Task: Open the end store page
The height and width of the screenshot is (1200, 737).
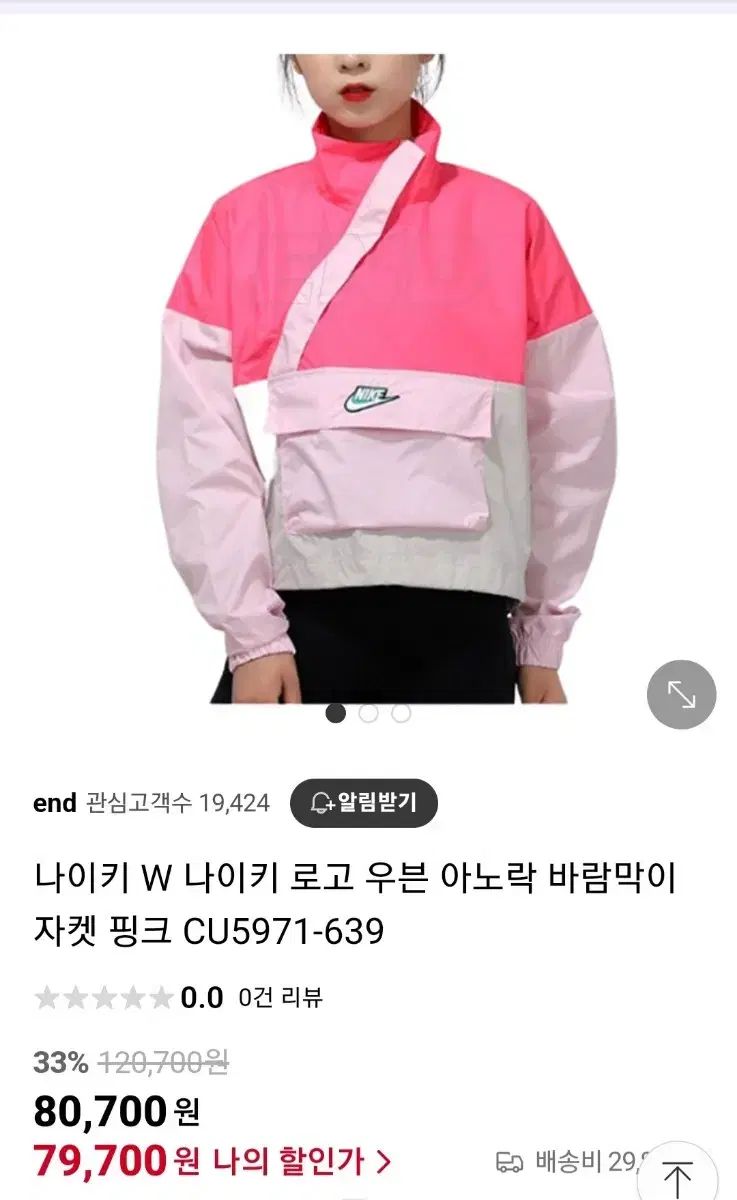Action: point(54,803)
